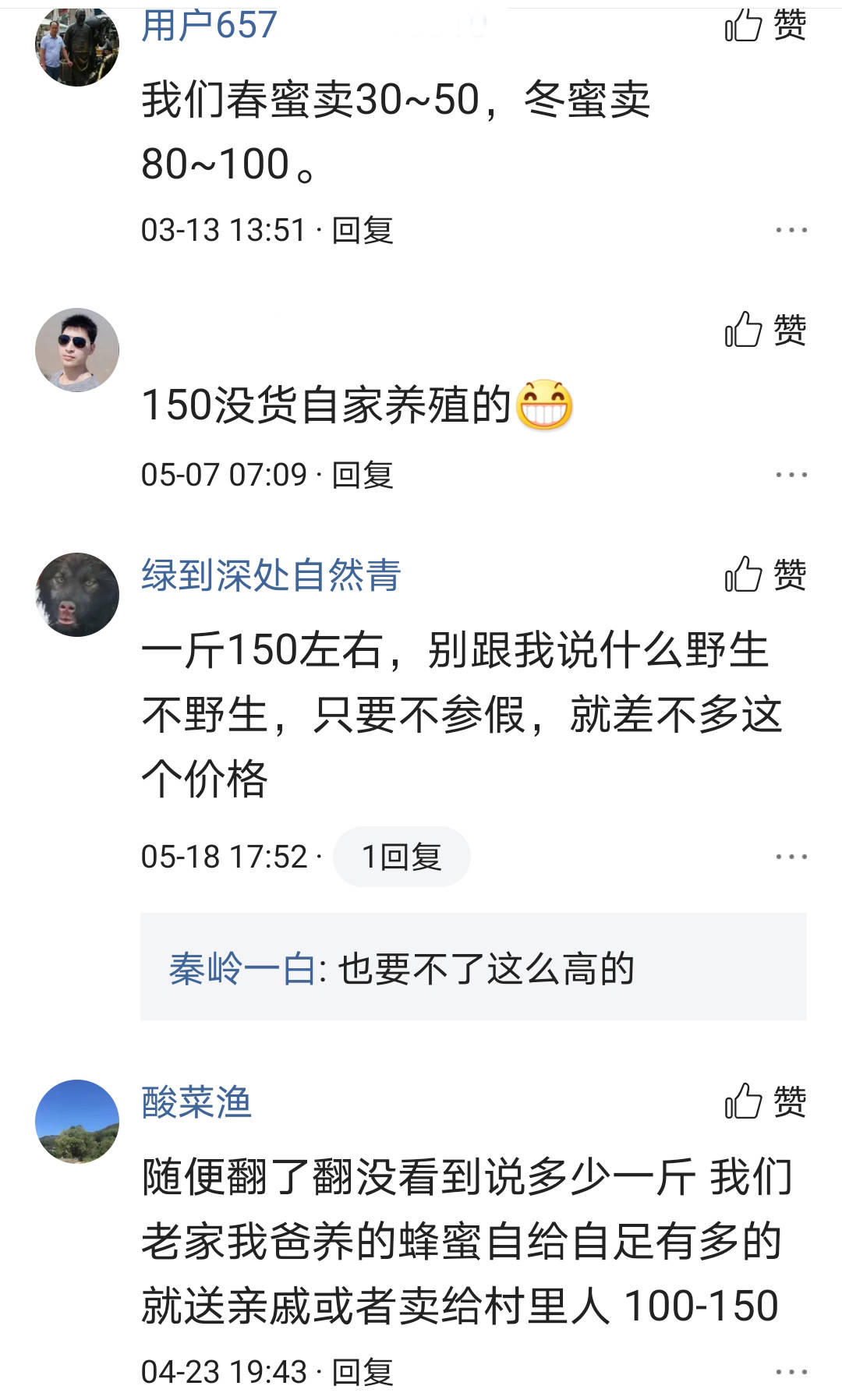Like the comment by 用户657
The width and height of the screenshot is (842, 1400).
click(x=765, y=25)
